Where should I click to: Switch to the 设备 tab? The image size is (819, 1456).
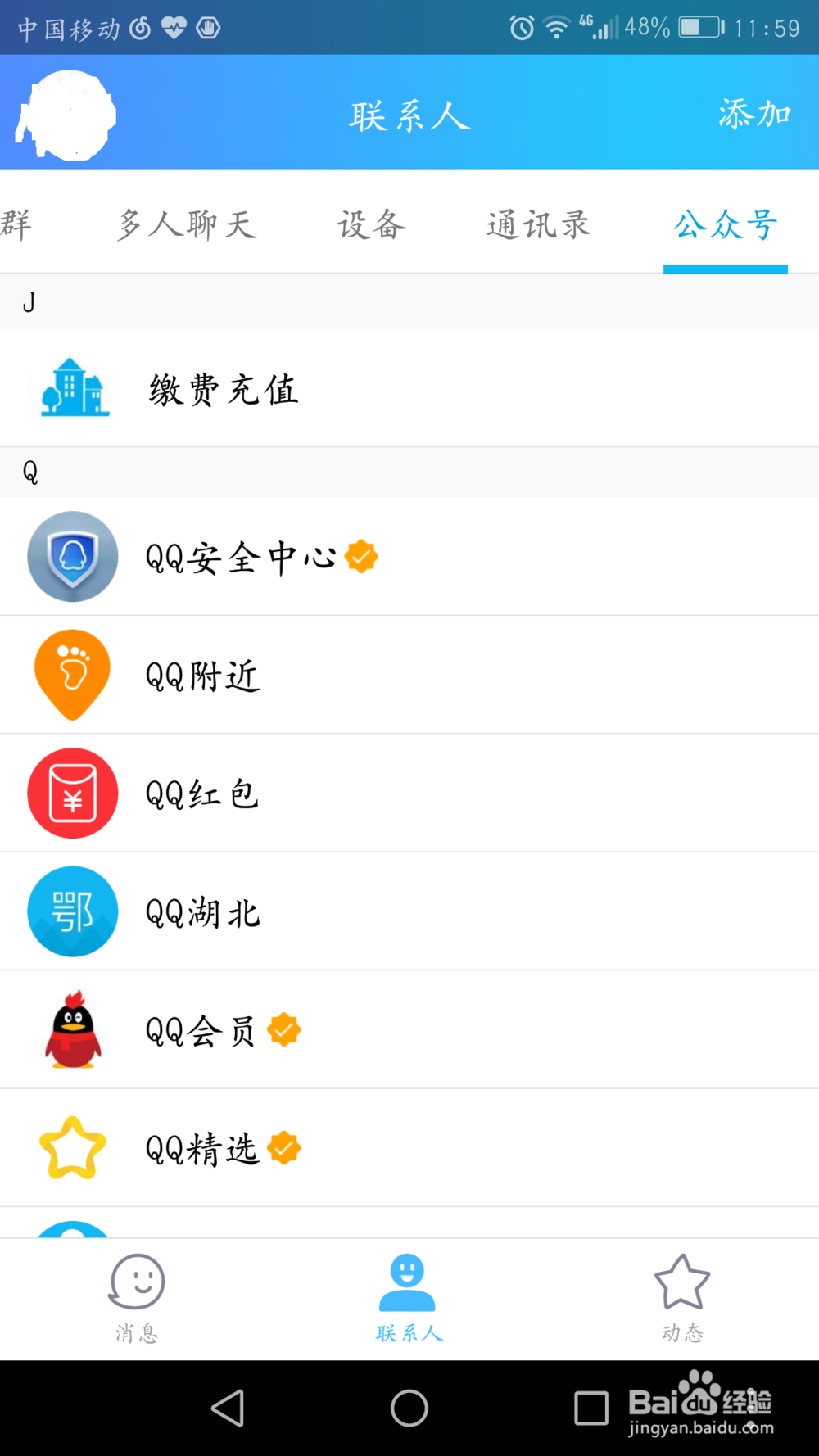(370, 225)
